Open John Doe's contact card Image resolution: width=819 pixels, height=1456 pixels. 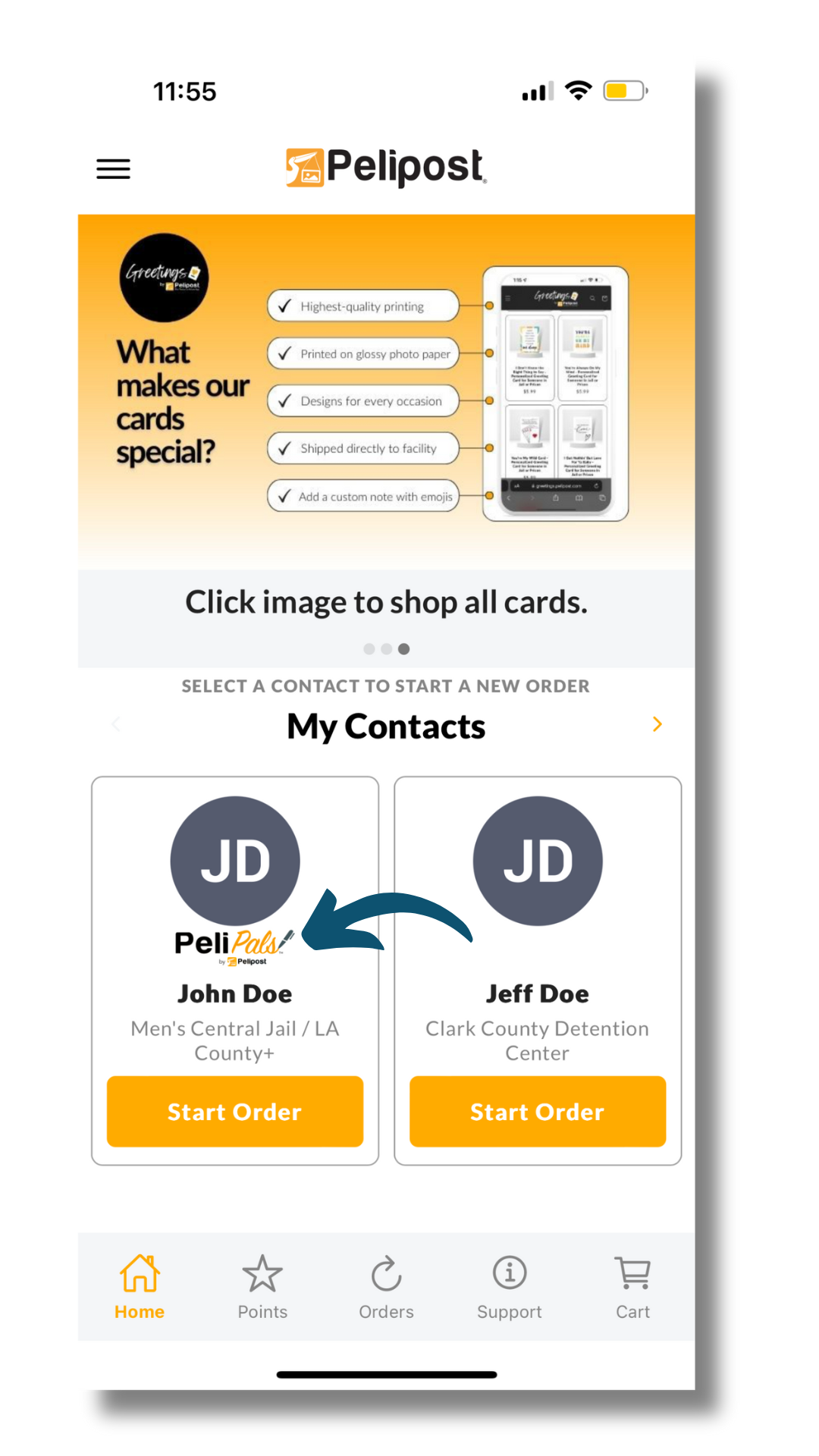[x=234, y=993]
